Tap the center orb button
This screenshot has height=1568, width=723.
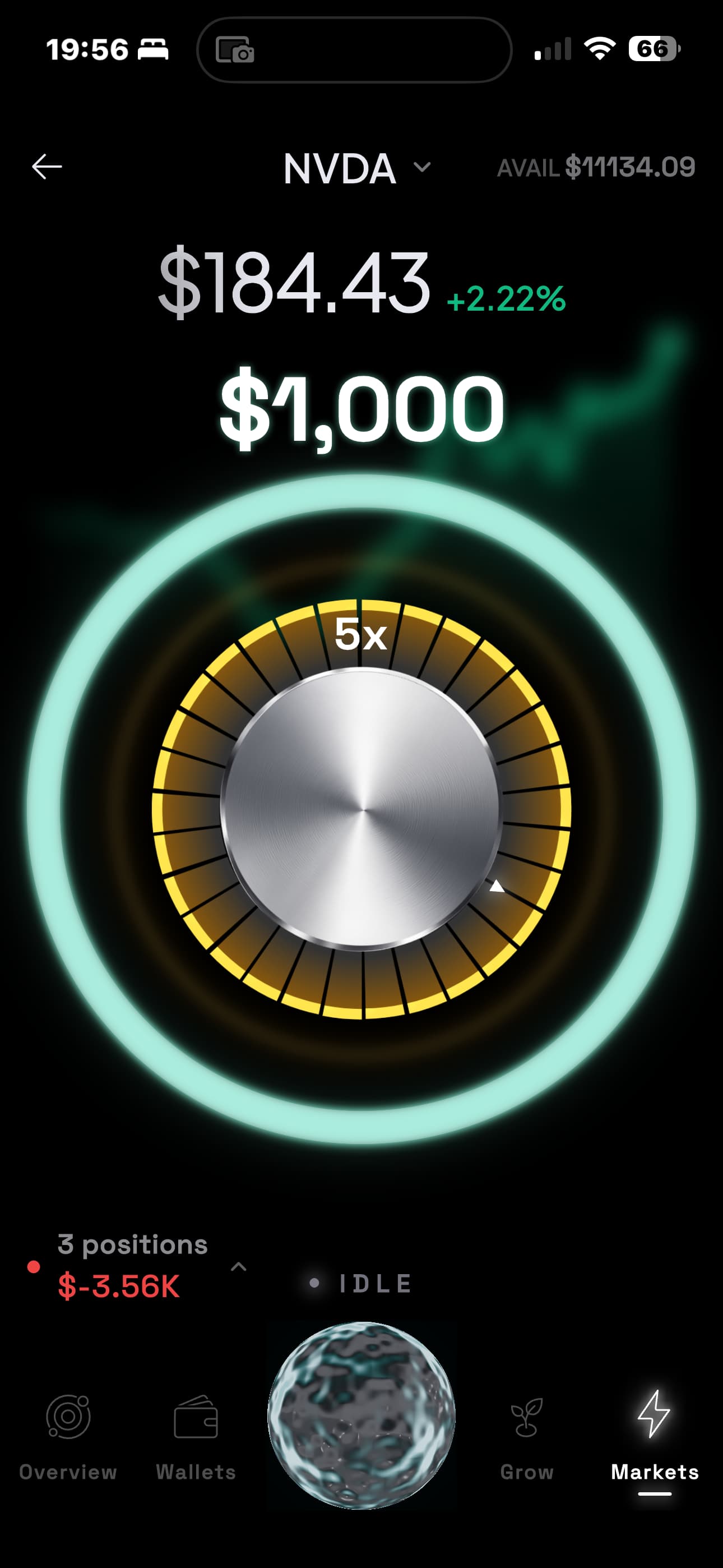click(x=361, y=1415)
